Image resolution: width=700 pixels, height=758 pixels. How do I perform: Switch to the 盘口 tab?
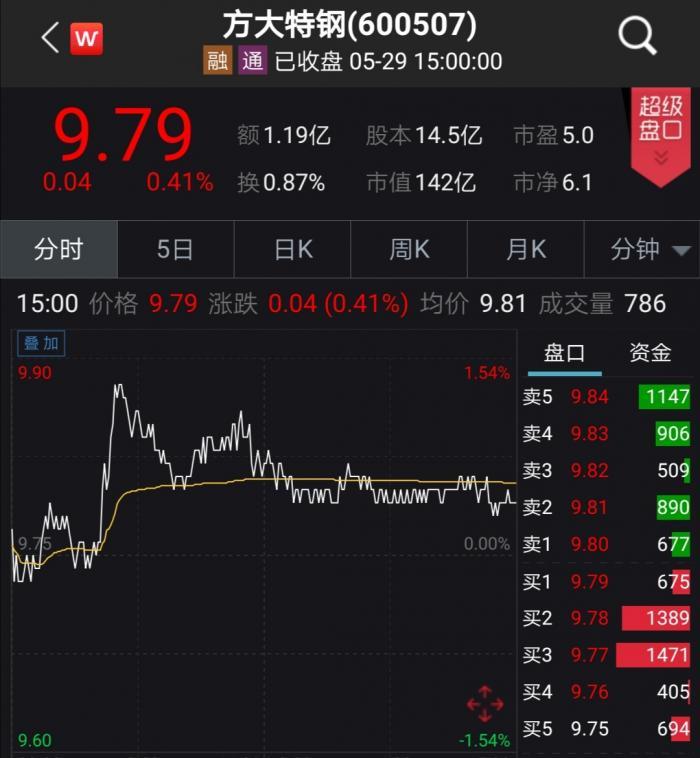click(564, 353)
